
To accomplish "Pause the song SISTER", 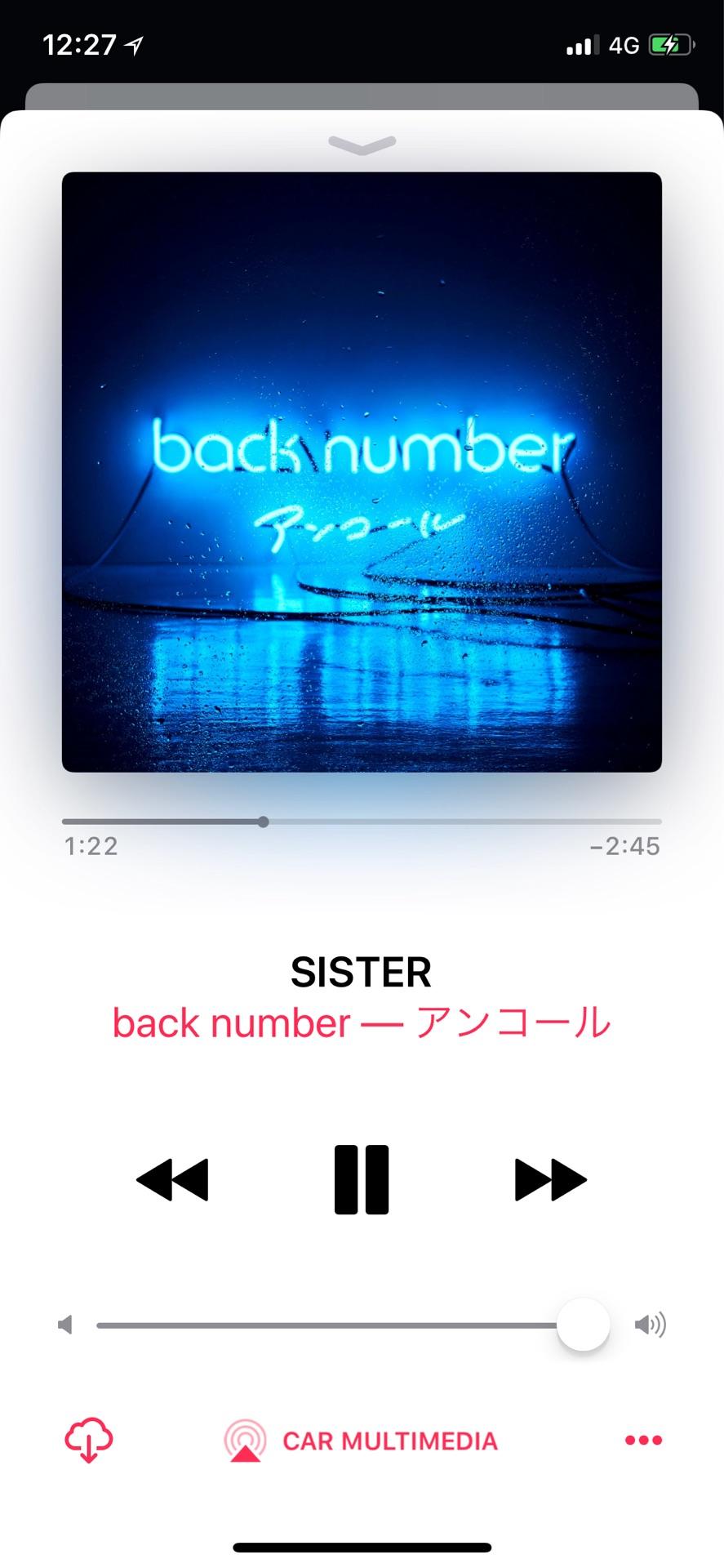I will click(362, 1179).
